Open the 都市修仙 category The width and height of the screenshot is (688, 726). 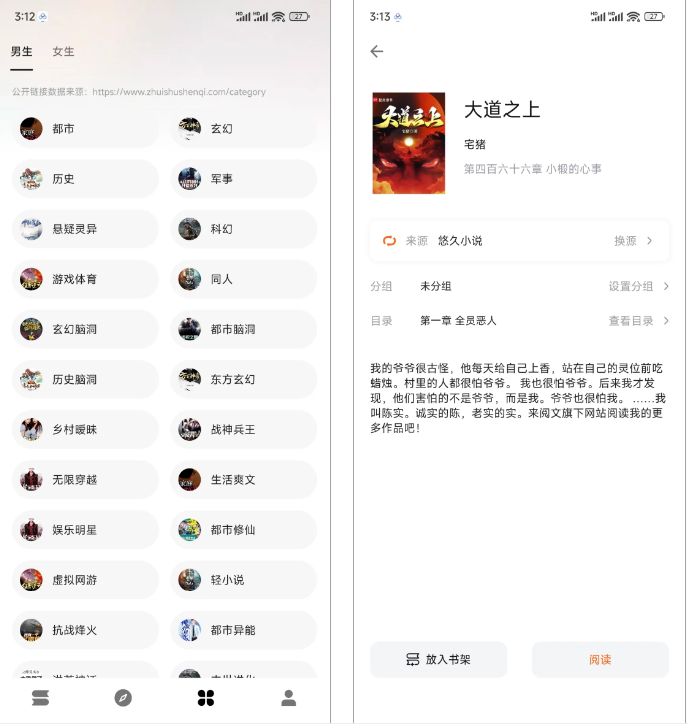pyautogui.click(x=243, y=530)
